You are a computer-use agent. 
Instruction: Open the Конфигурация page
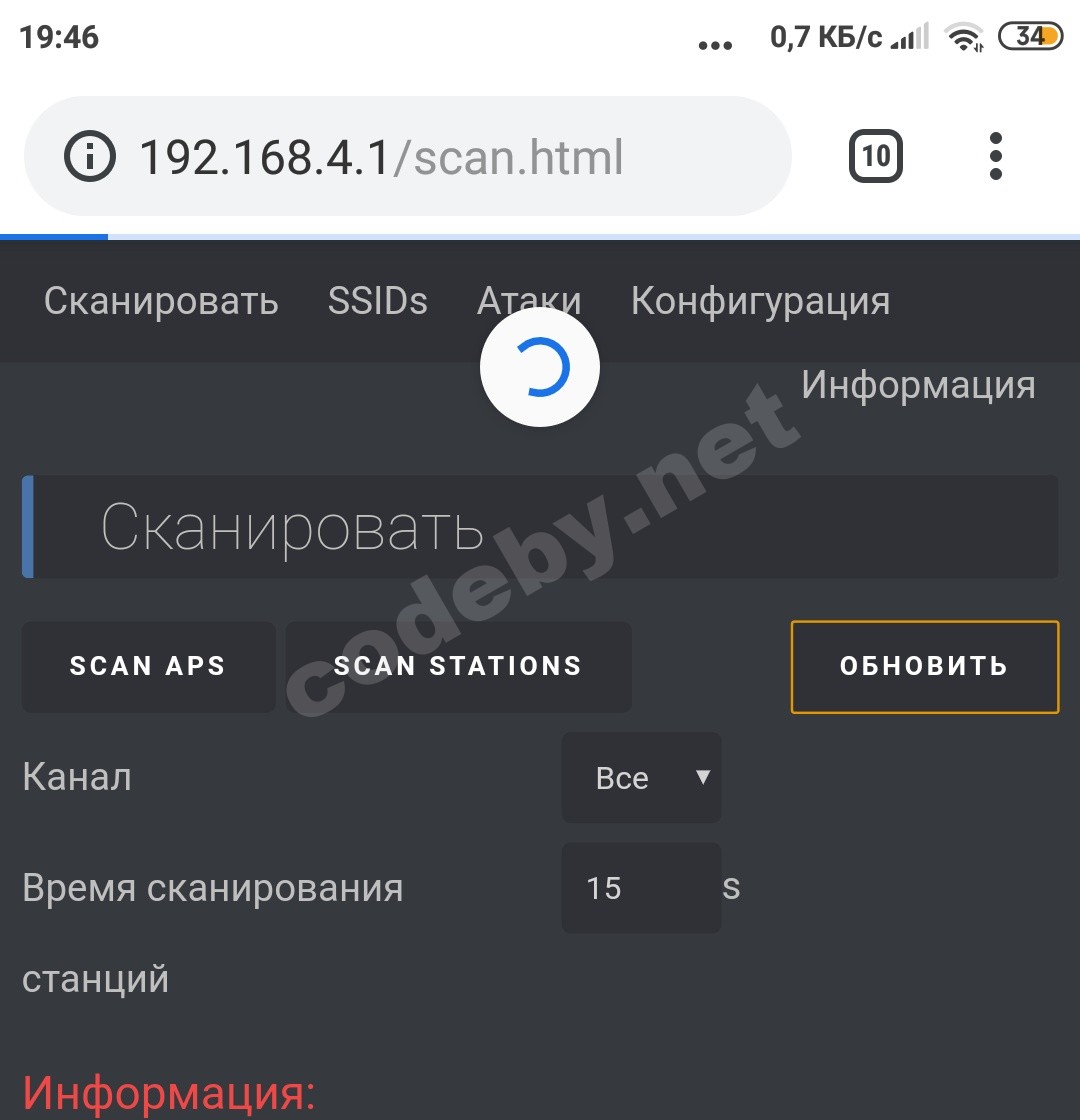point(760,301)
